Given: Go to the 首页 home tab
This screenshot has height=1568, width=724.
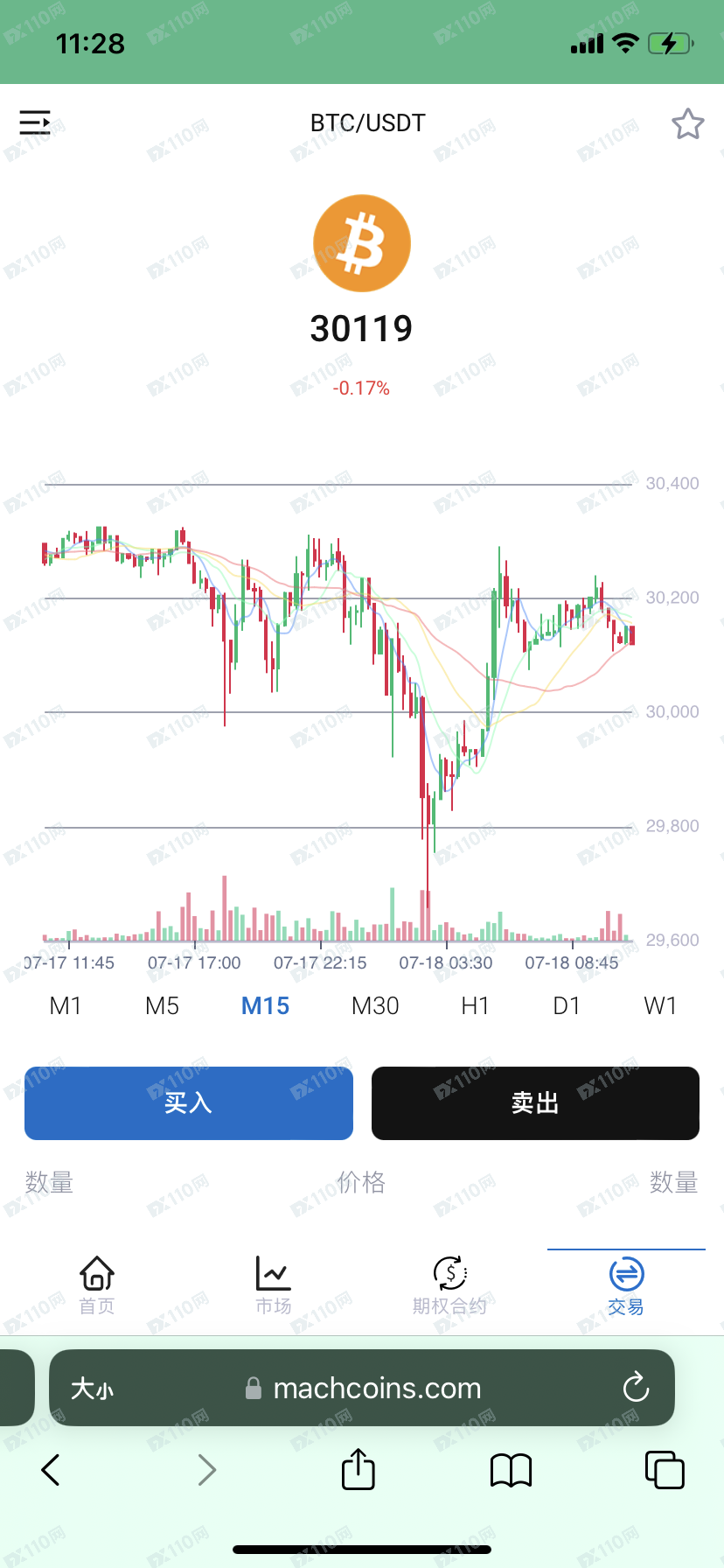Looking at the screenshot, I should pos(96,1284).
